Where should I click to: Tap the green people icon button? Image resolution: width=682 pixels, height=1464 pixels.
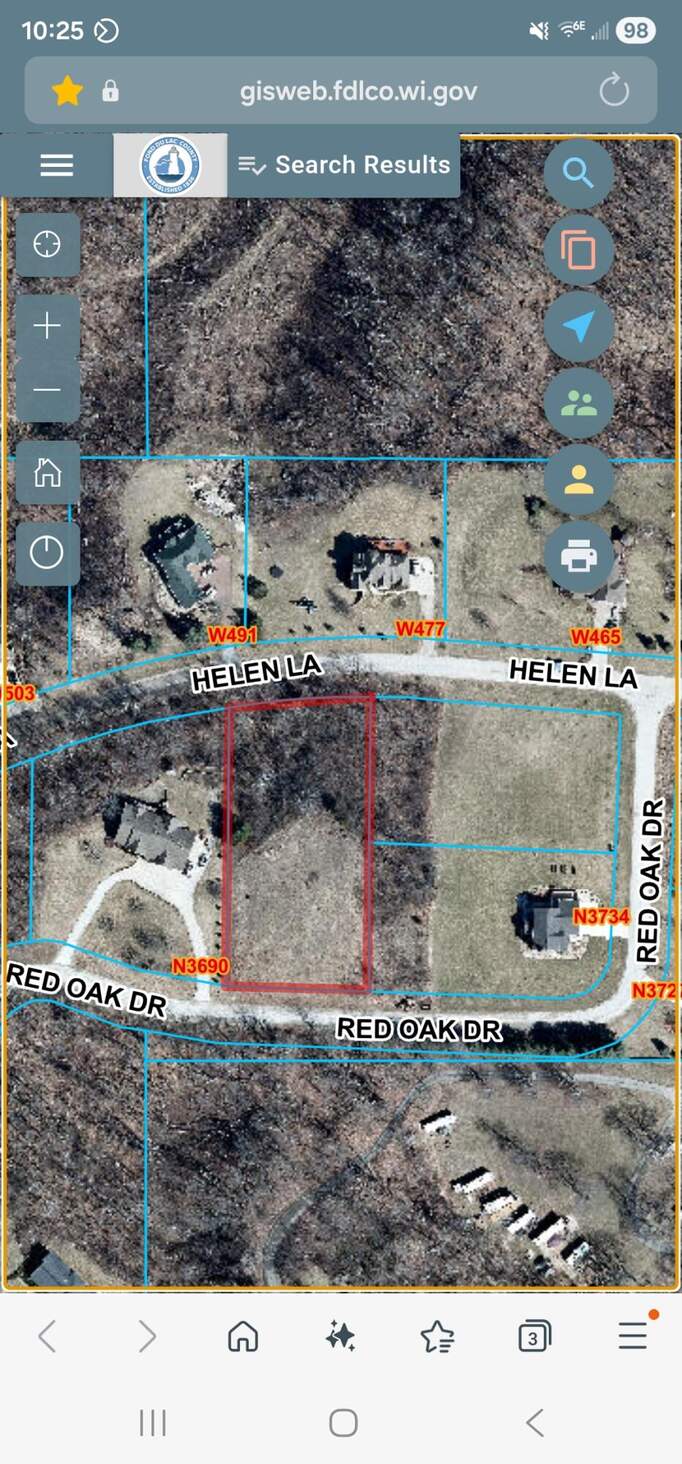[x=579, y=403]
